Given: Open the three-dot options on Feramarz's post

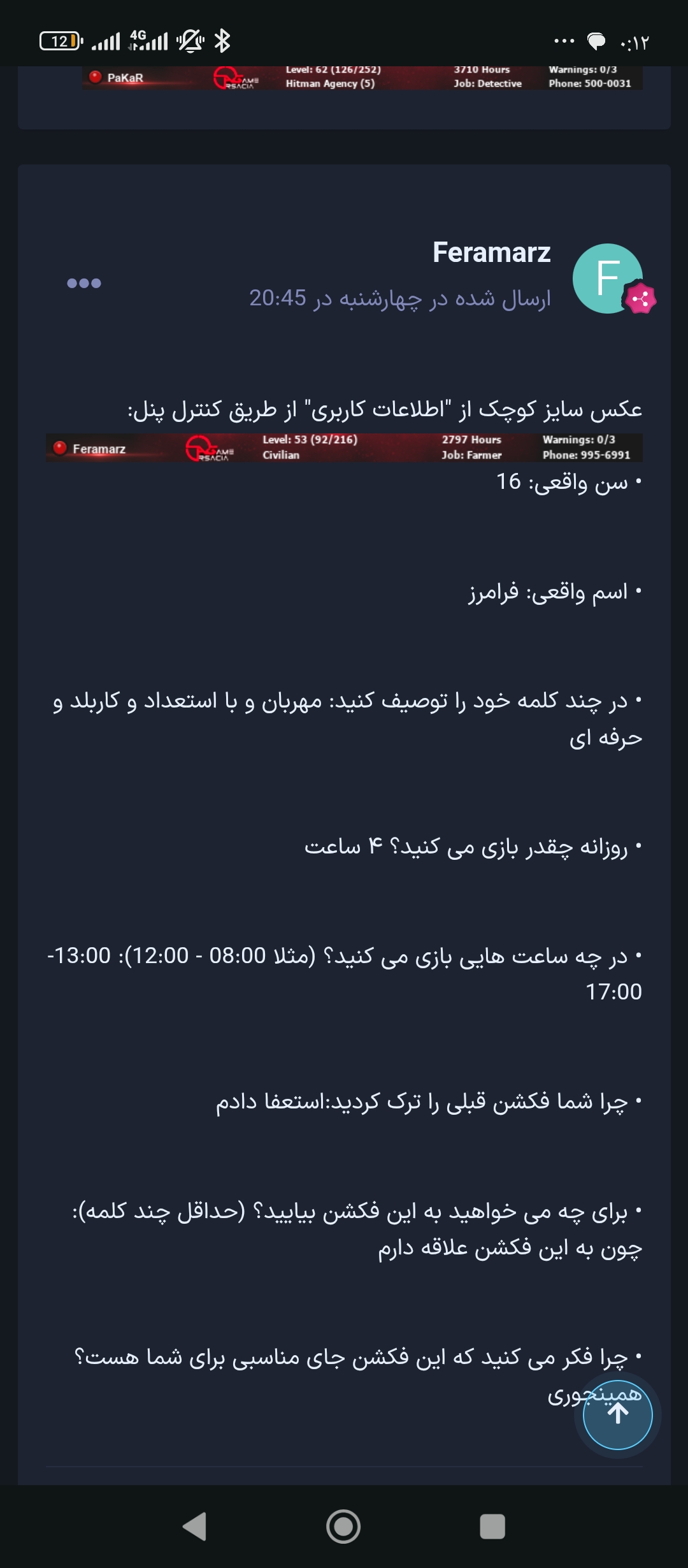Looking at the screenshot, I should (84, 283).
